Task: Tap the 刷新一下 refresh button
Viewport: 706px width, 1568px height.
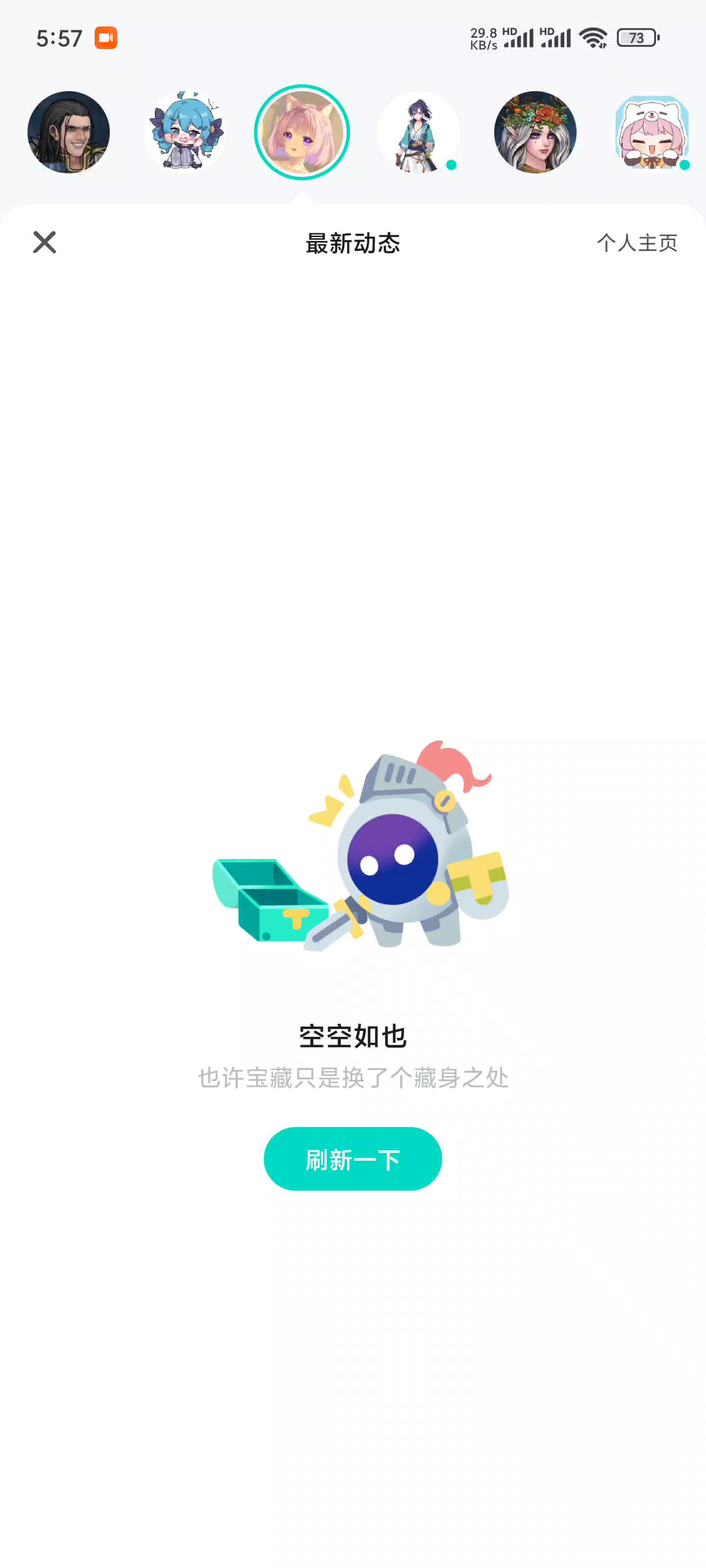Action: (x=353, y=1159)
